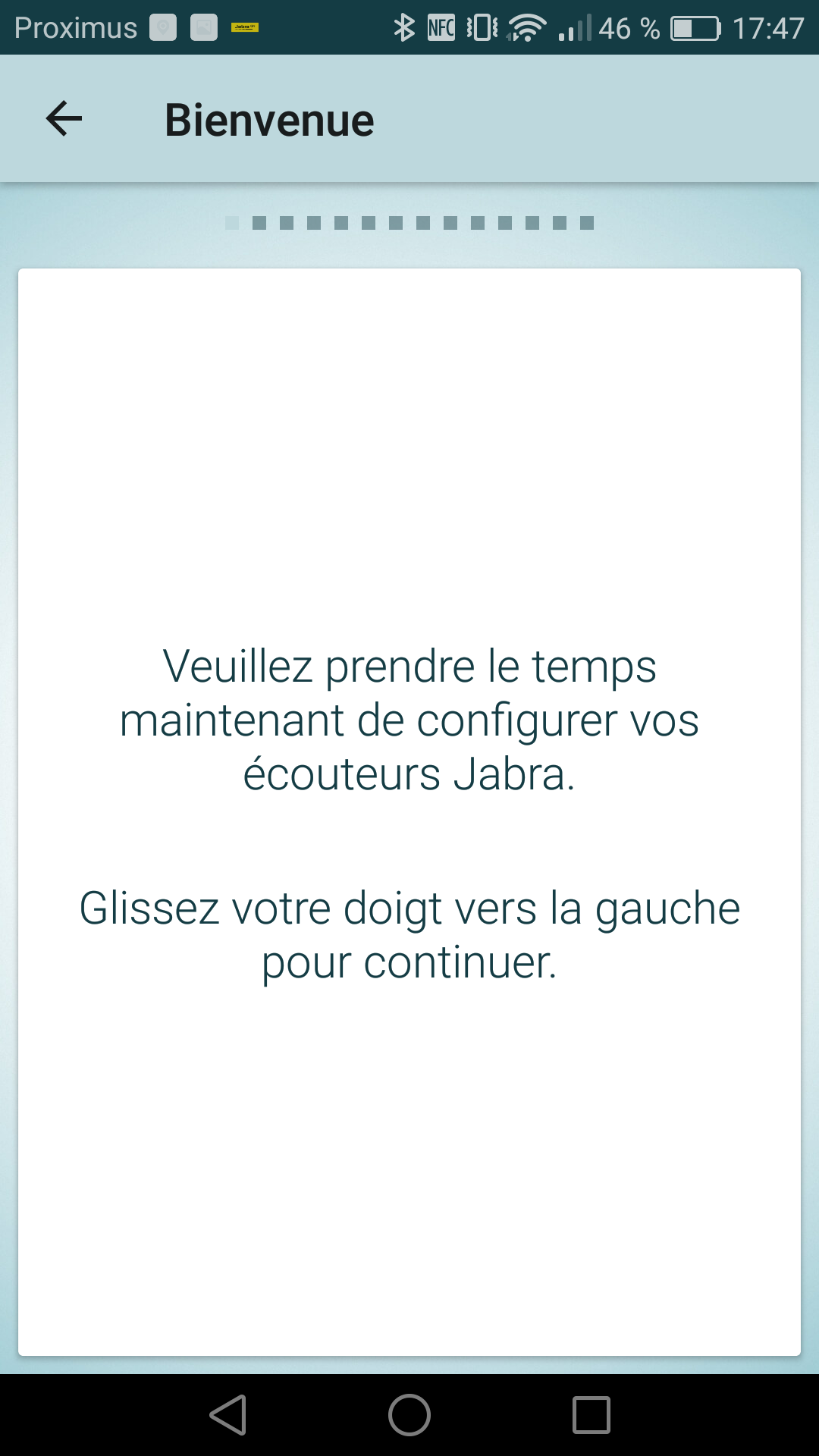The width and height of the screenshot is (819, 1456).
Task: Open the recent apps overview
Action: [591, 1415]
